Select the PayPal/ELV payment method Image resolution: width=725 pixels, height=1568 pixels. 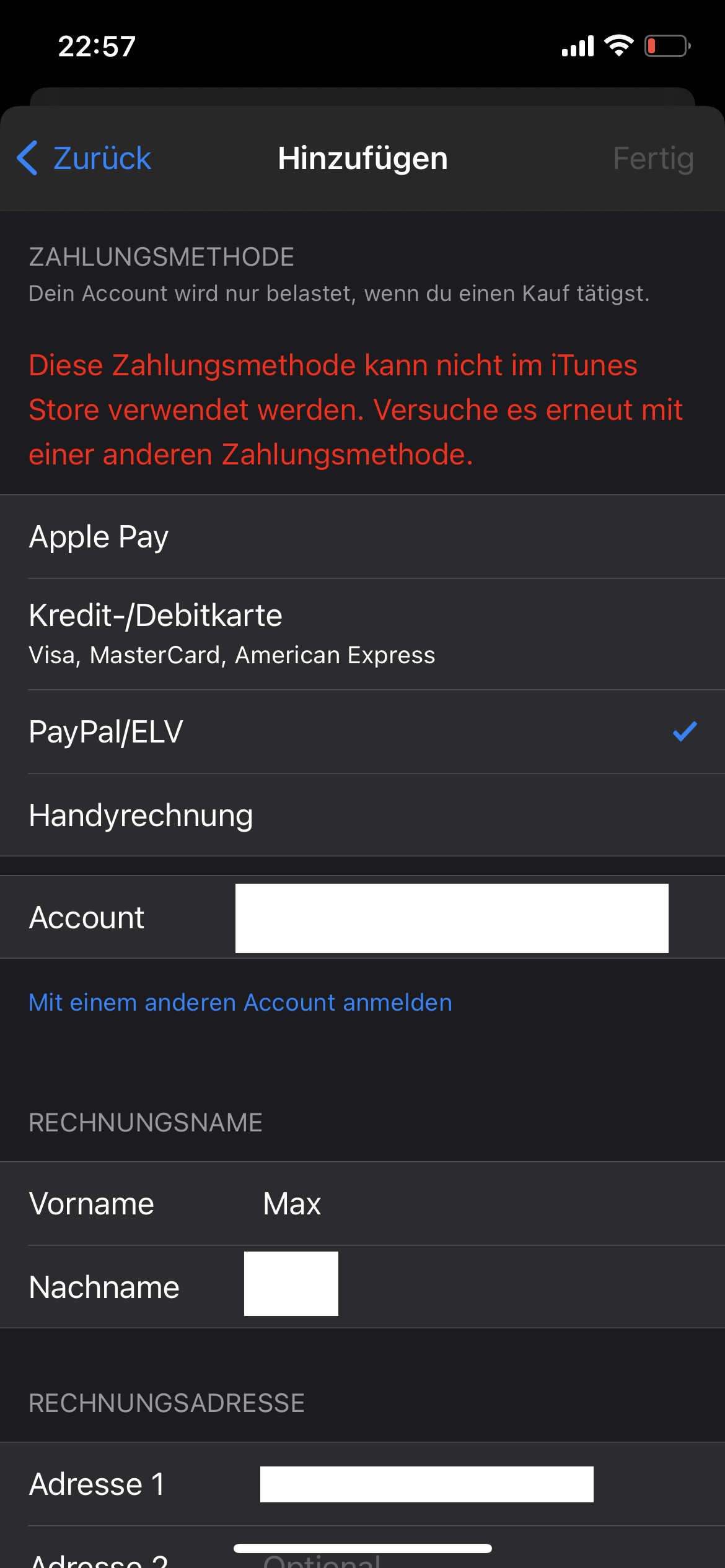(362, 732)
